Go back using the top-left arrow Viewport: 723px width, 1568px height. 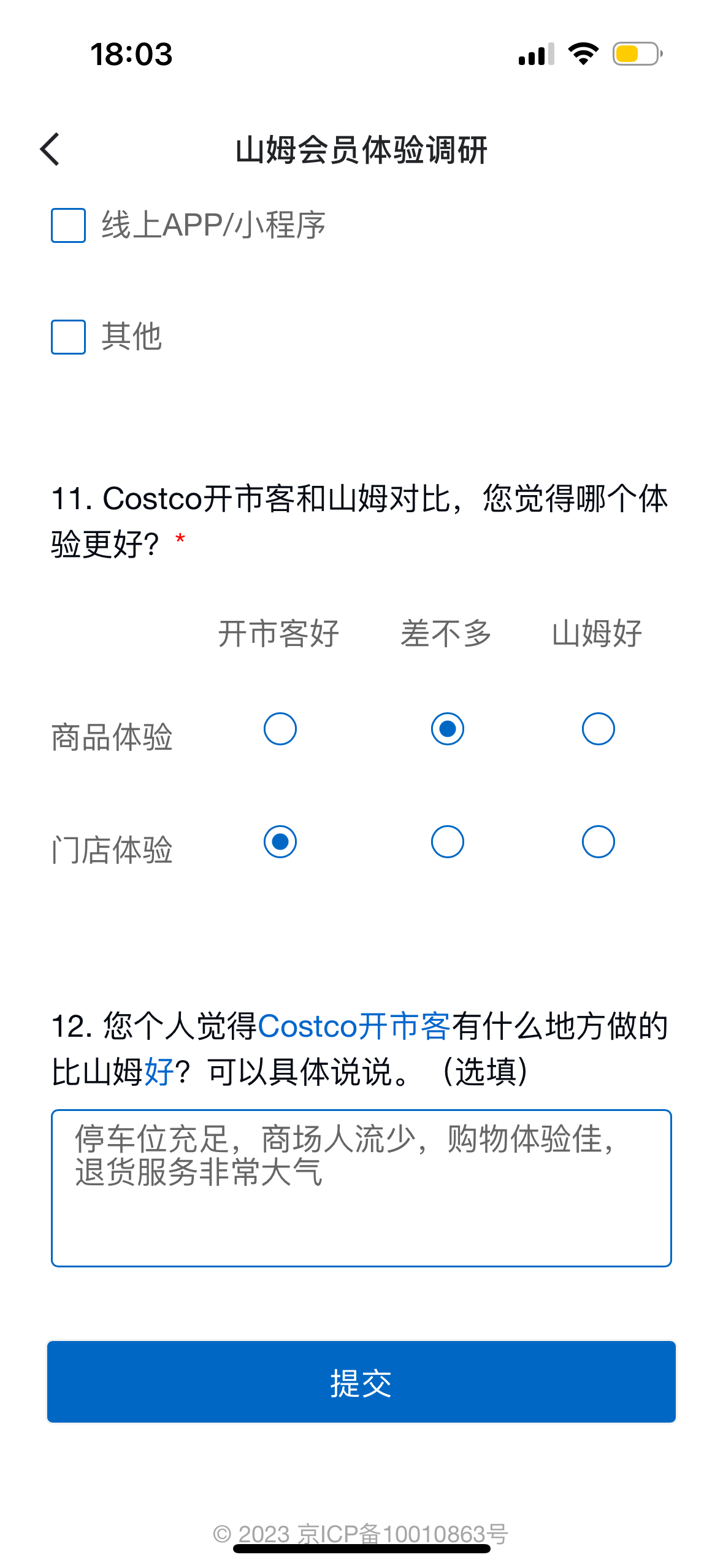click(x=50, y=149)
